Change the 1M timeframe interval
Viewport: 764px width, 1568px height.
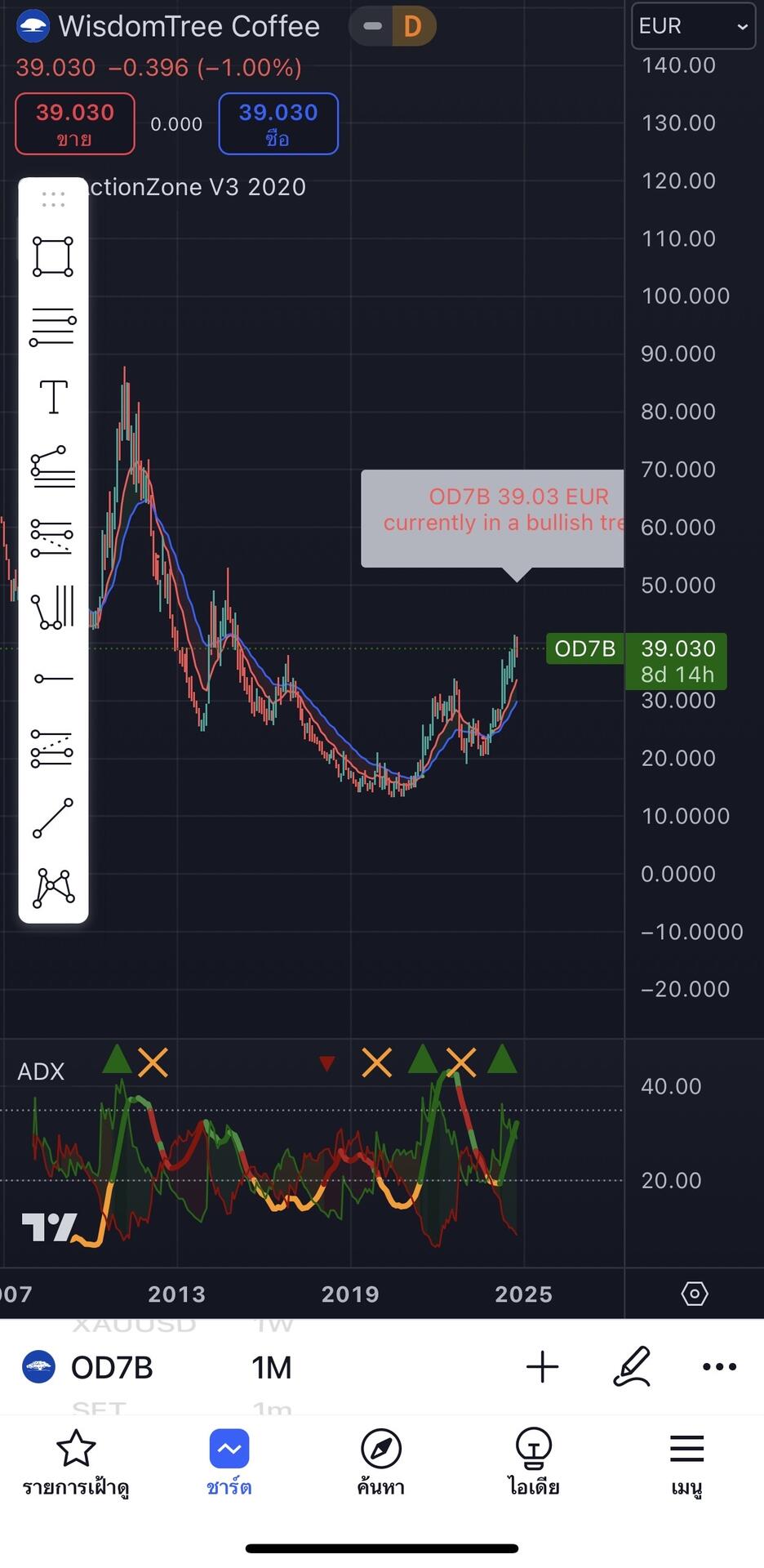271,1367
